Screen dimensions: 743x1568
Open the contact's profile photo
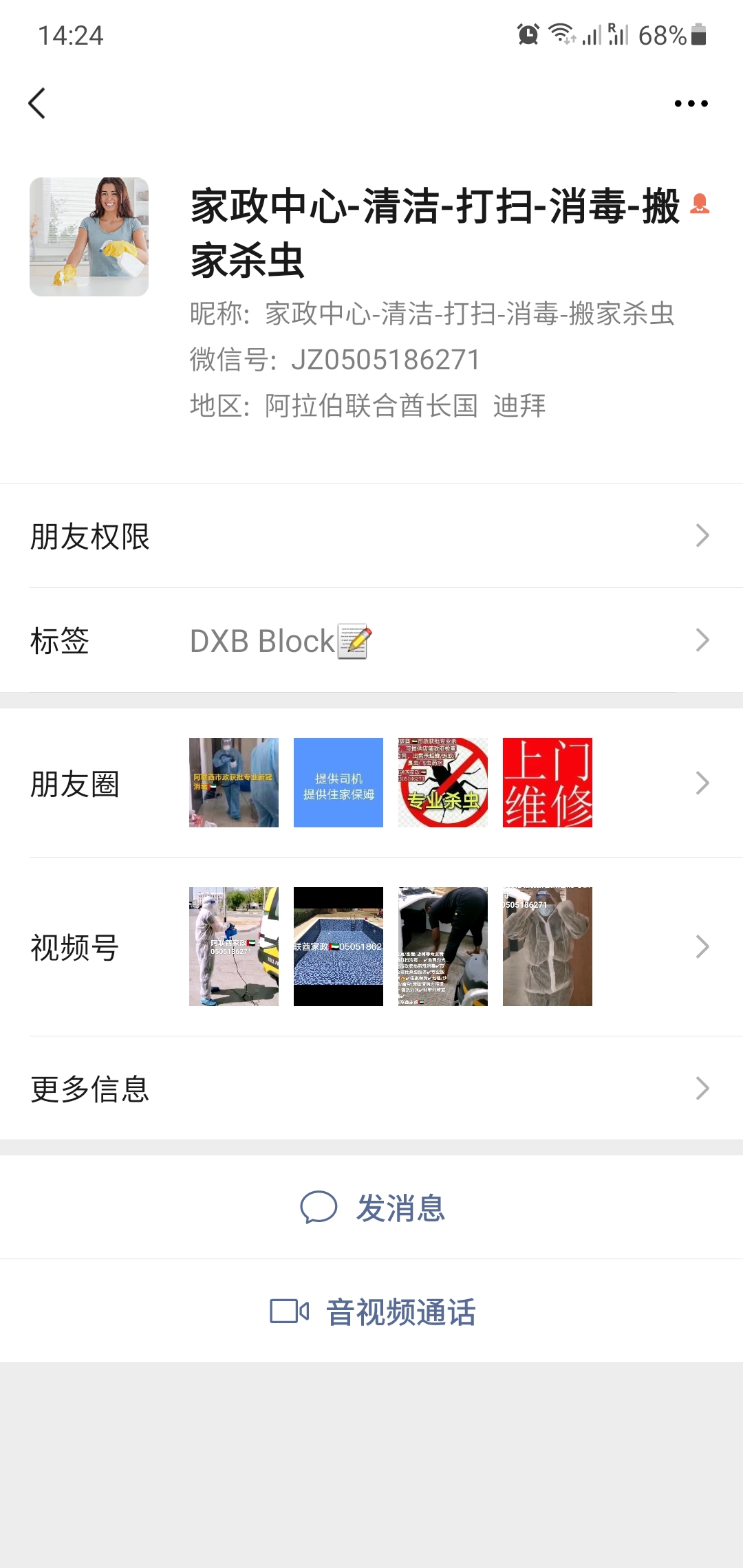[91, 237]
